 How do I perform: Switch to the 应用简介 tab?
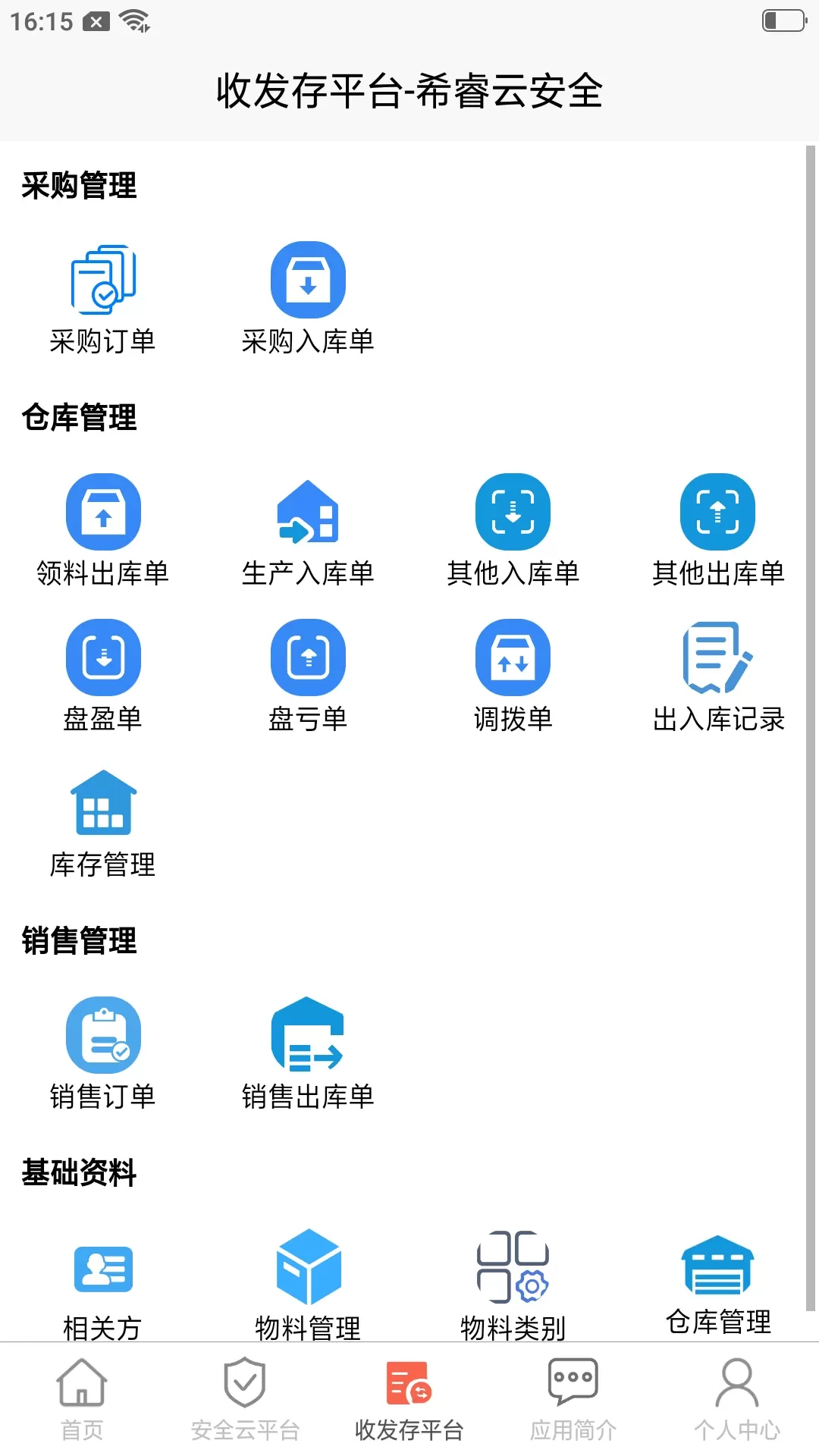point(573,1400)
